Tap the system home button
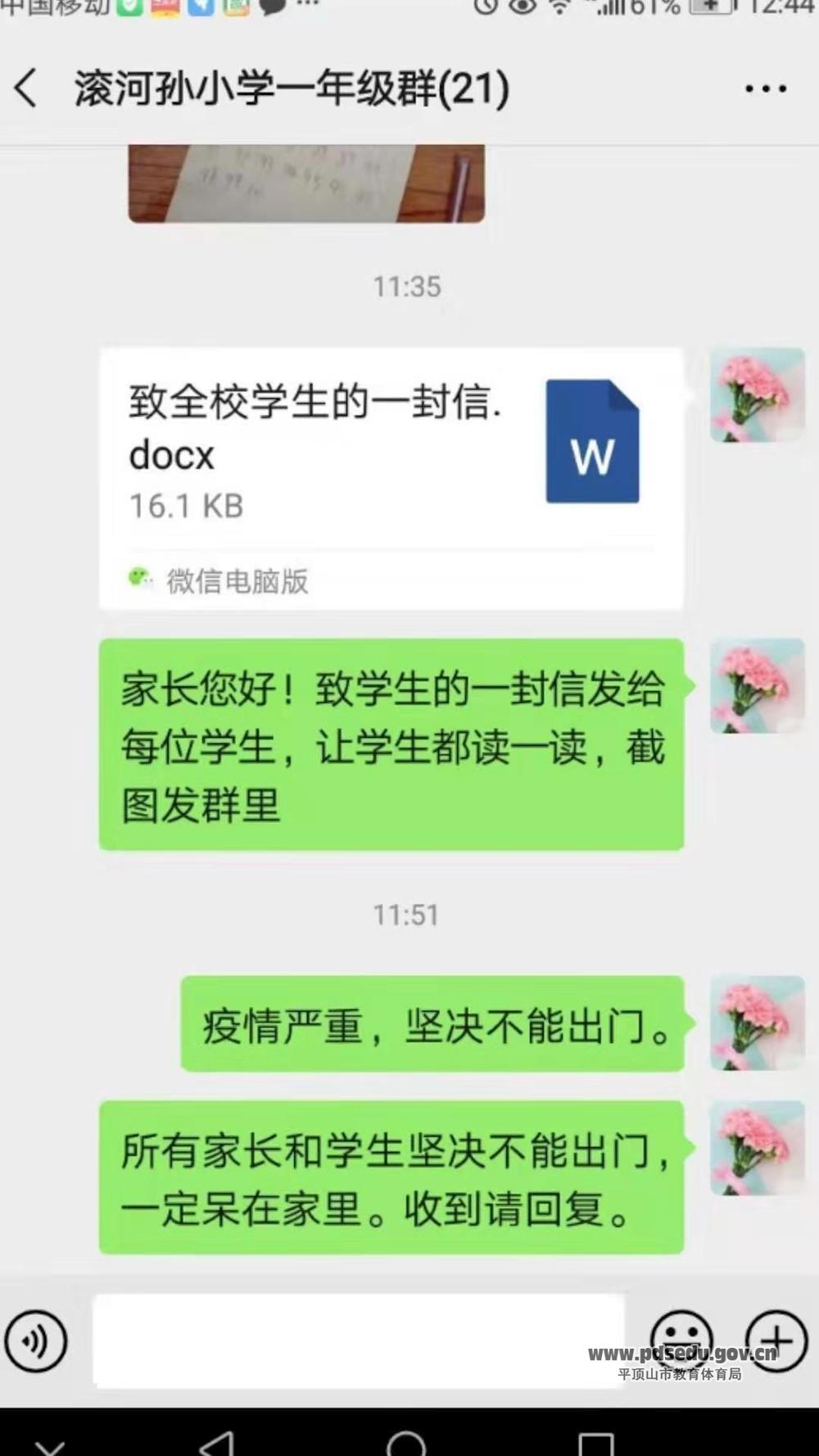 click(406, 1443)
